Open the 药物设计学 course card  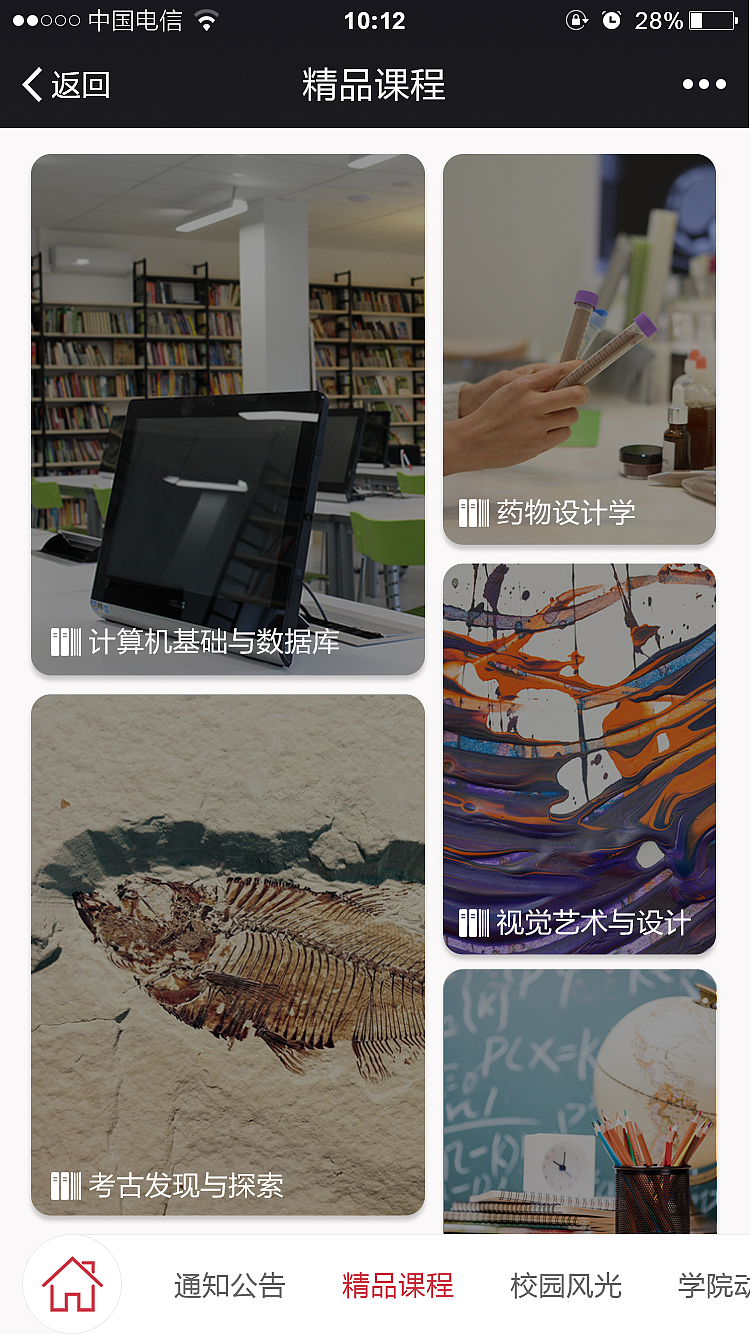[580, 349]
